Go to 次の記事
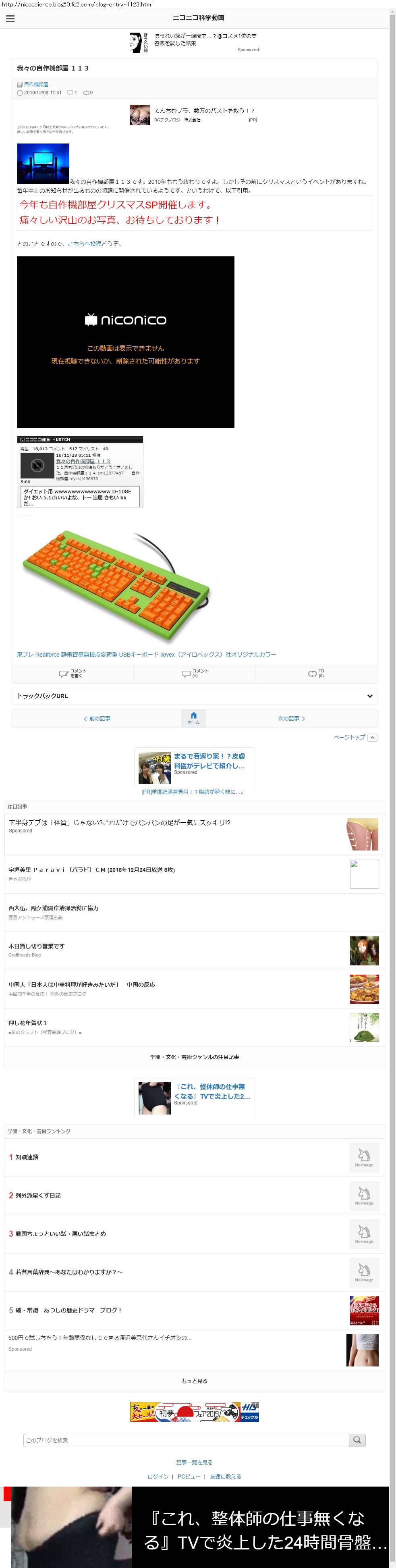Screen dimensions: 396x1568 pos(291,718)
